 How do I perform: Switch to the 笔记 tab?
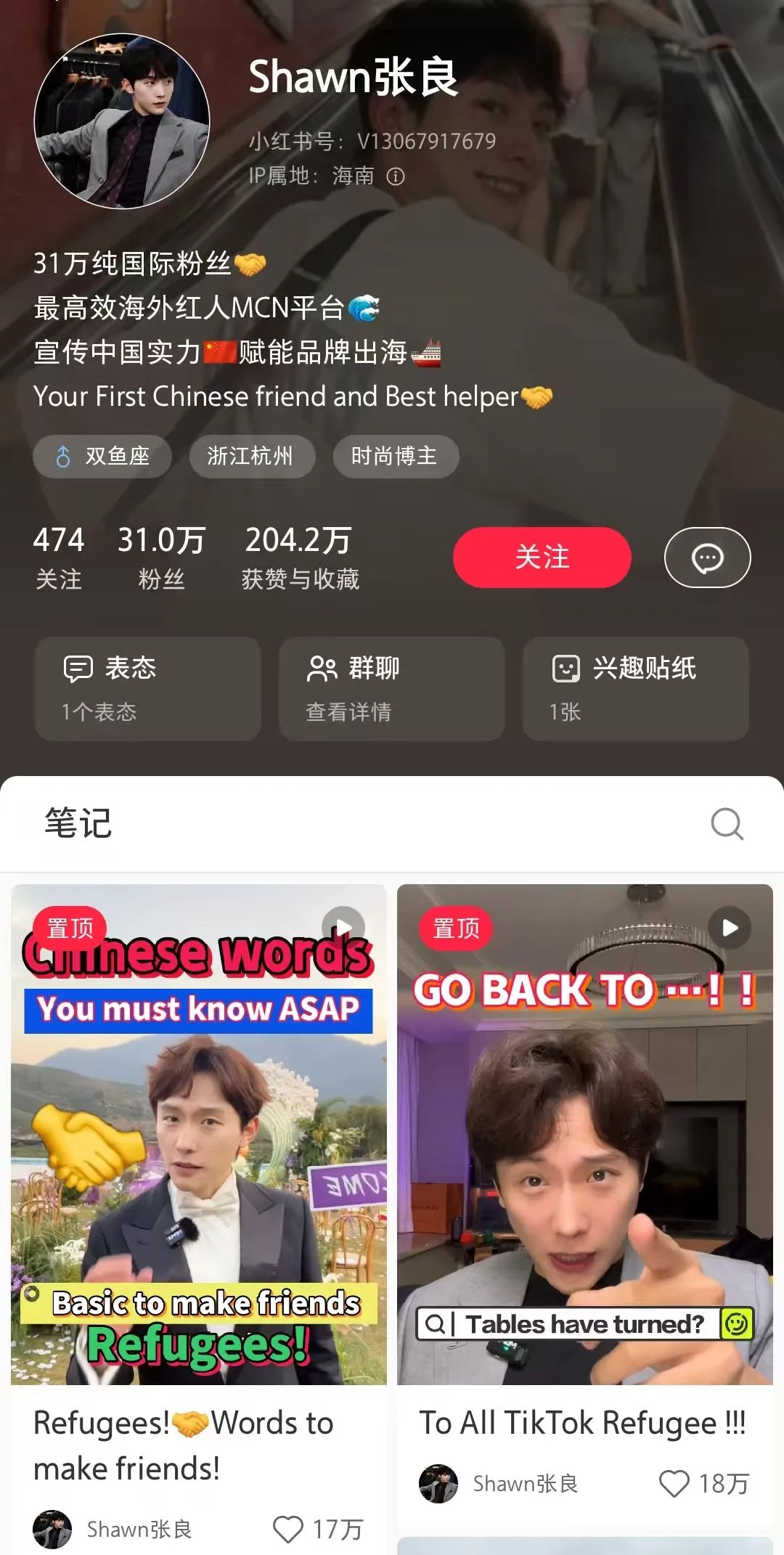click(x=77, y=824)
